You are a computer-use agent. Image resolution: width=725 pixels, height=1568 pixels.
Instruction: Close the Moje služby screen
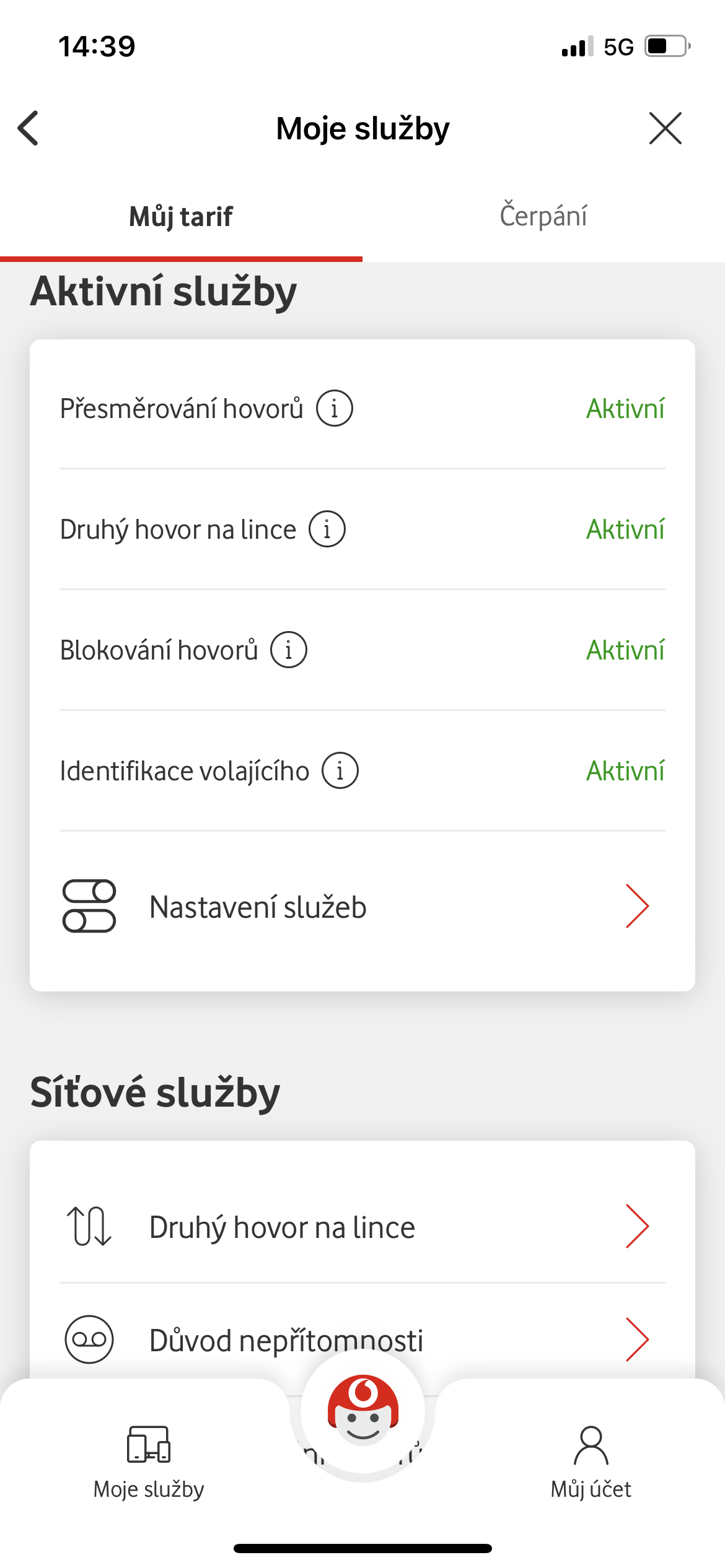tap(665, 128)
